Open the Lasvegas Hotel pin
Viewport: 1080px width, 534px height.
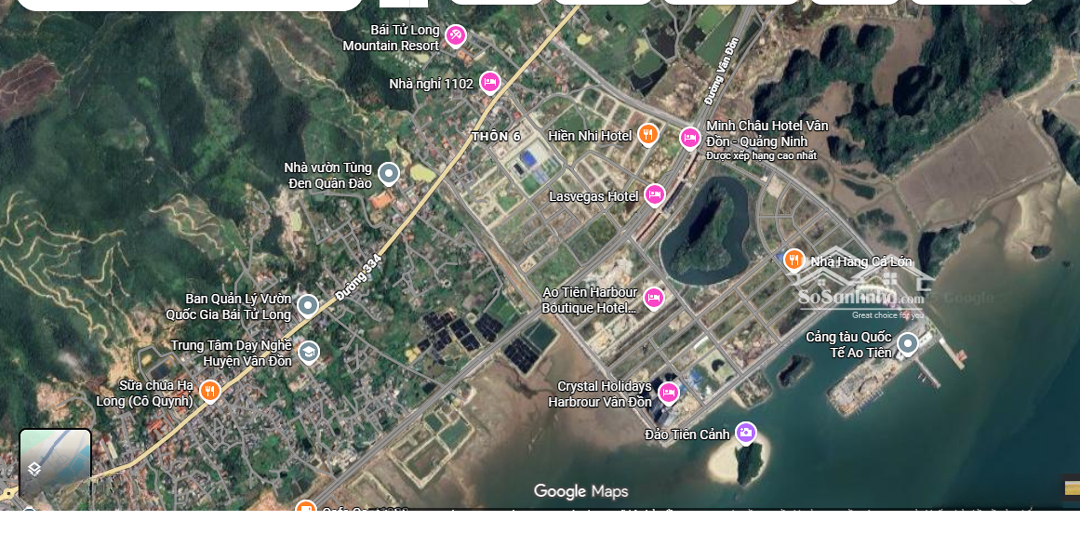click(655, 195)
